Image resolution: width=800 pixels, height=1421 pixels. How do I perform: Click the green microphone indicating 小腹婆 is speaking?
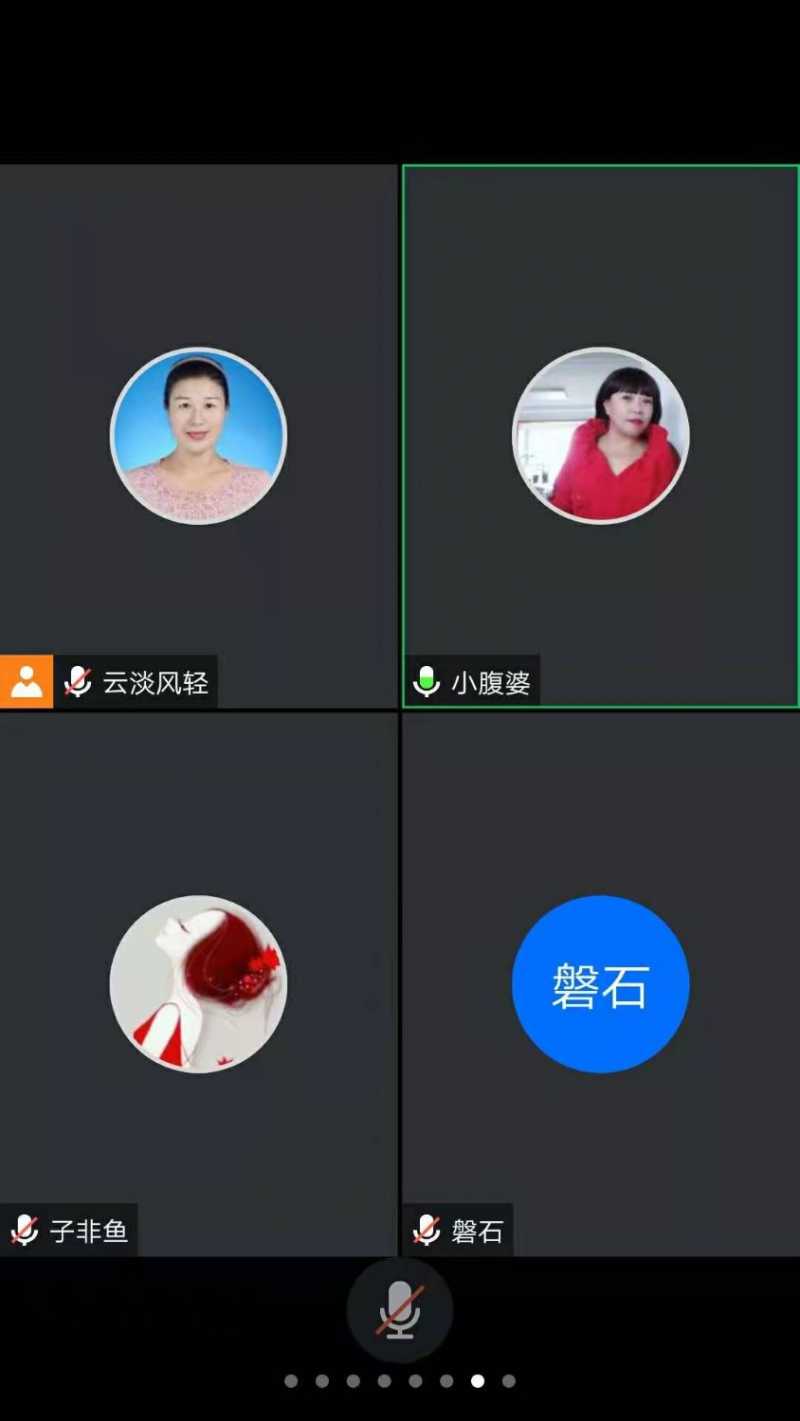pyautogui.click(x=426, y=681)
